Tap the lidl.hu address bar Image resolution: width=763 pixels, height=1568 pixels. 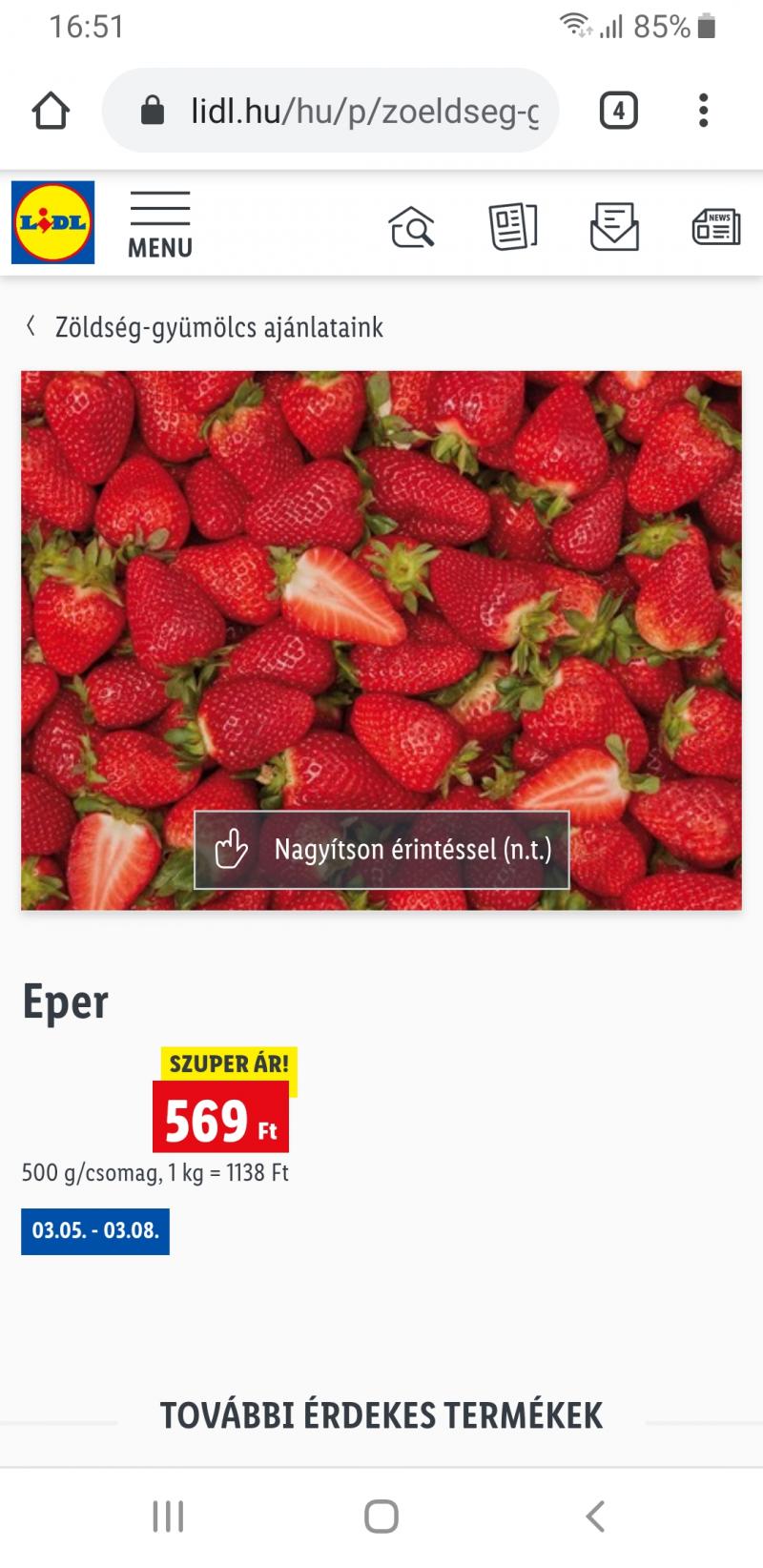(330, 111)
